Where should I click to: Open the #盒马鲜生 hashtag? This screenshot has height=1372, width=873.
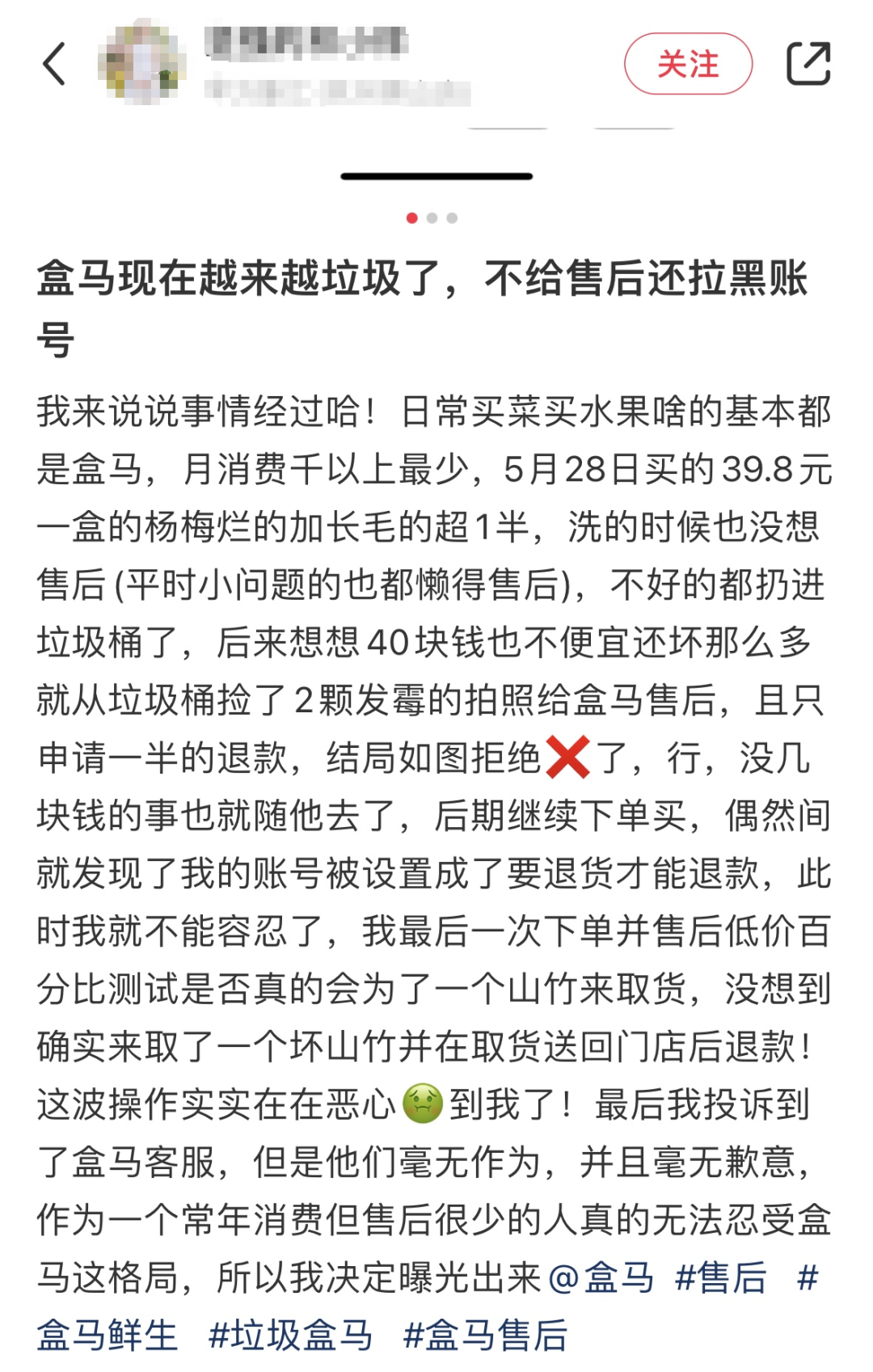click(x=108, y=1335)
